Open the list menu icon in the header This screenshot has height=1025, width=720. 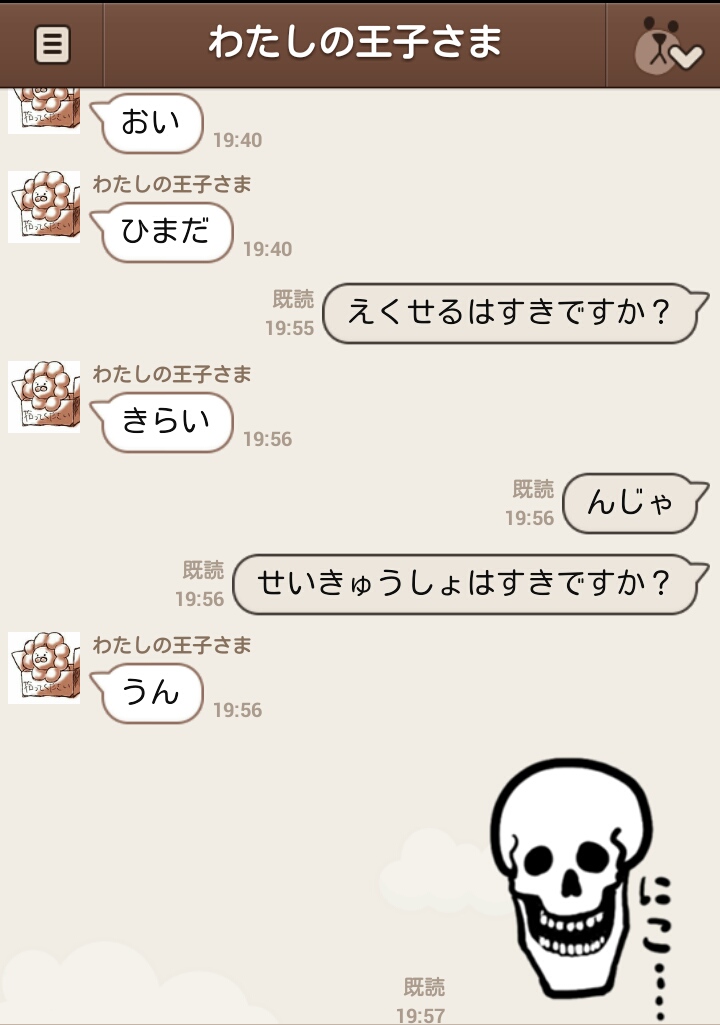coord(52,44)
